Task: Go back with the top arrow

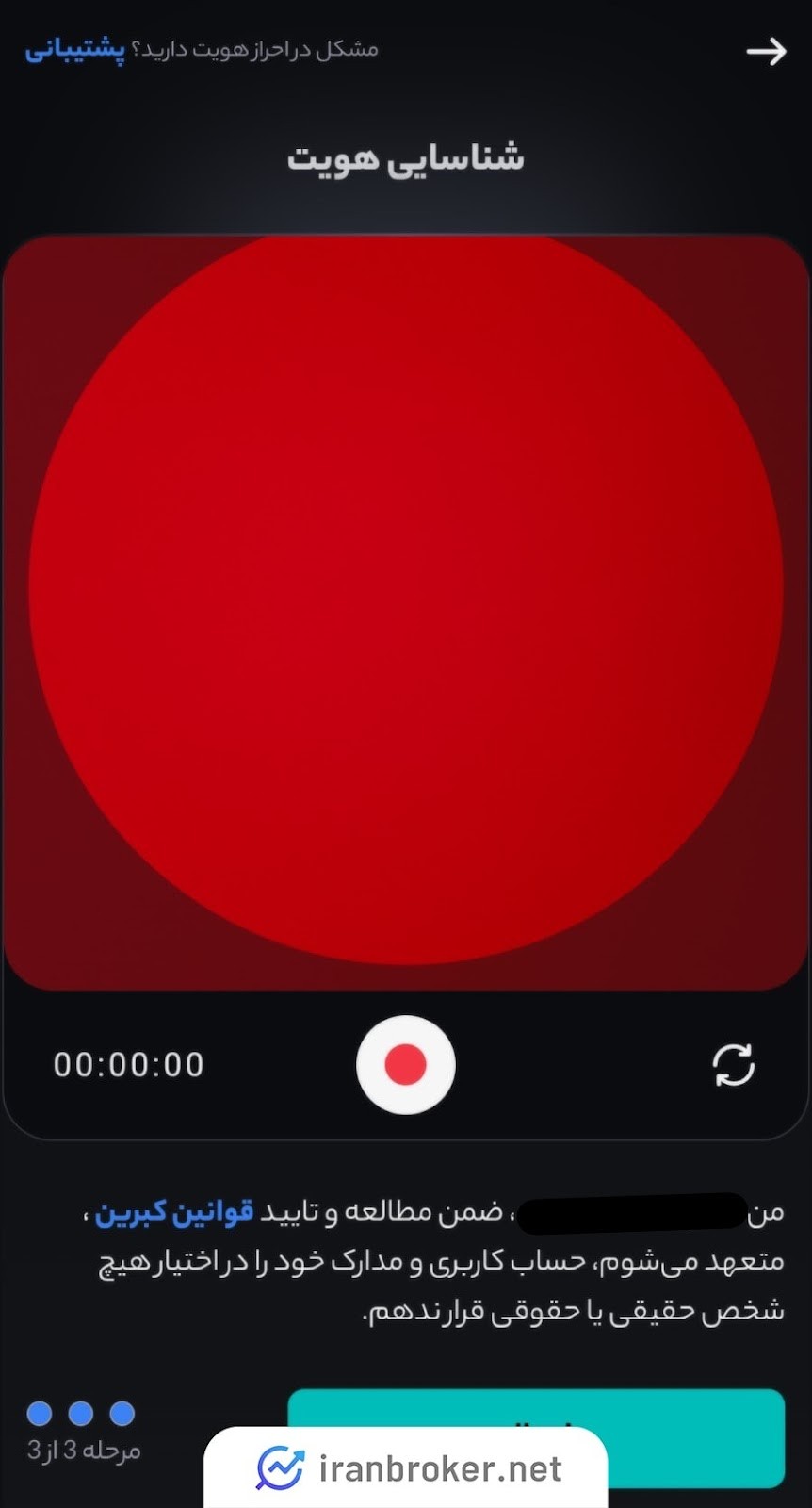Action: tap(766, 51)
